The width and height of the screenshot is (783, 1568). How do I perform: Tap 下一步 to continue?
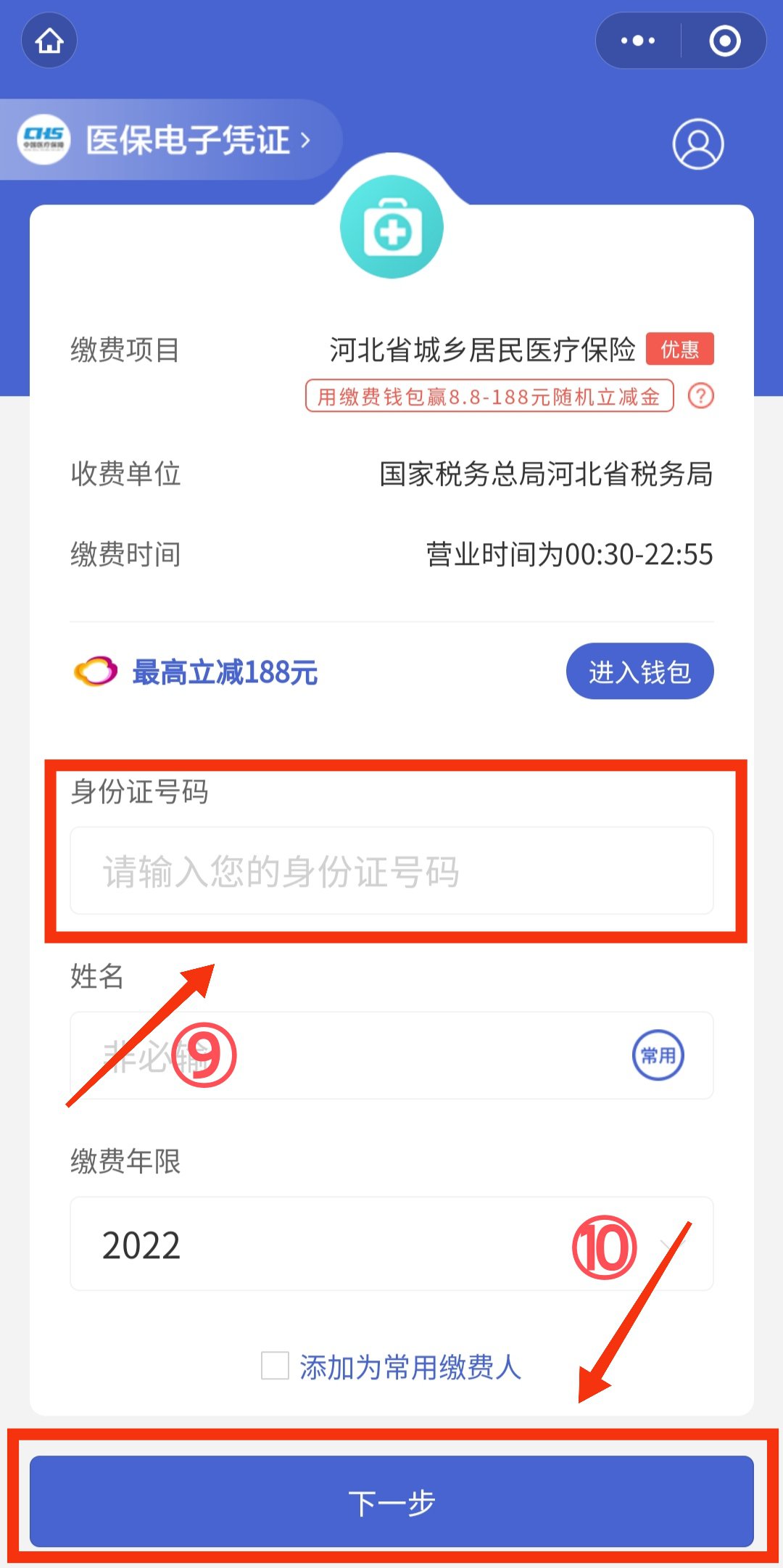click(x=391, y=1501)
